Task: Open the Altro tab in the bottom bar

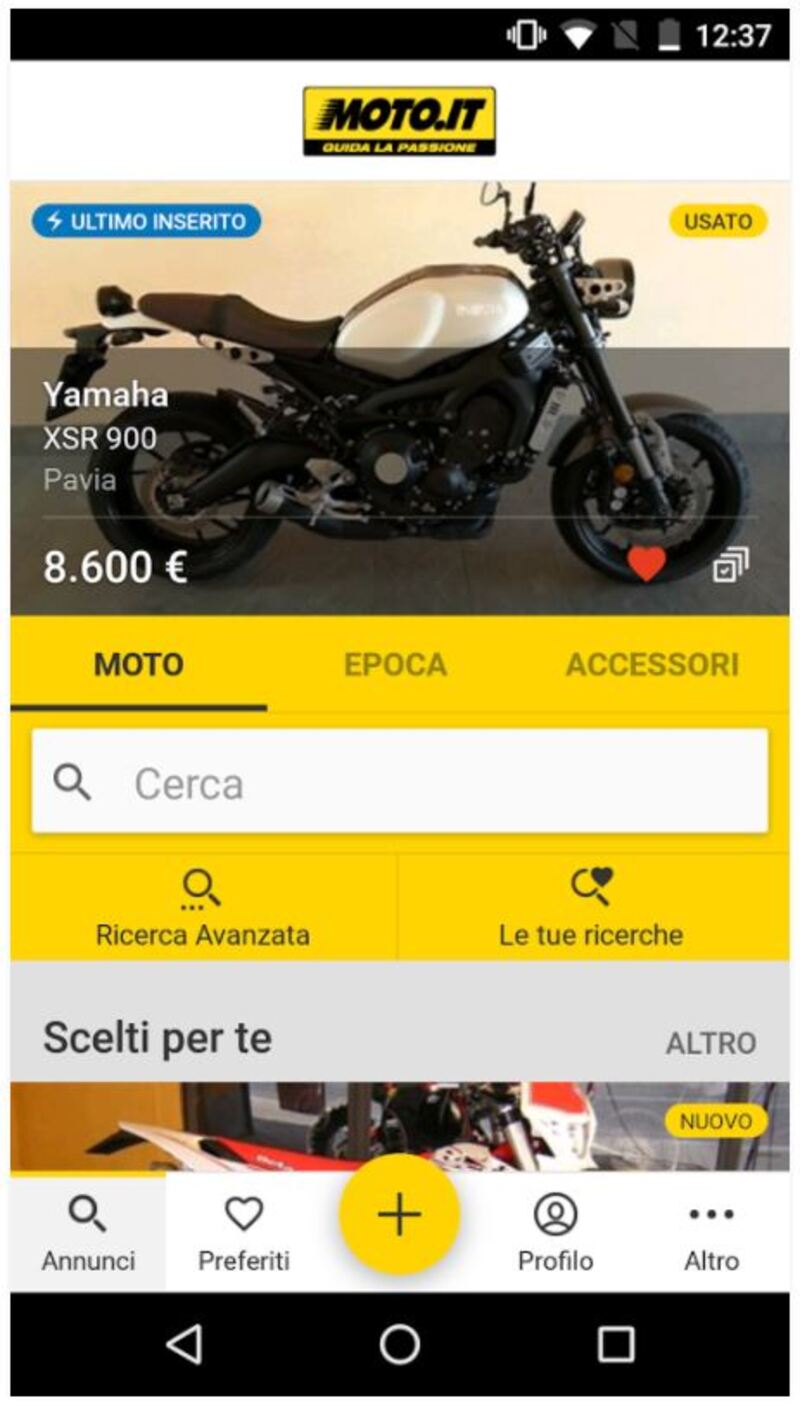Action: [711, 1233]
